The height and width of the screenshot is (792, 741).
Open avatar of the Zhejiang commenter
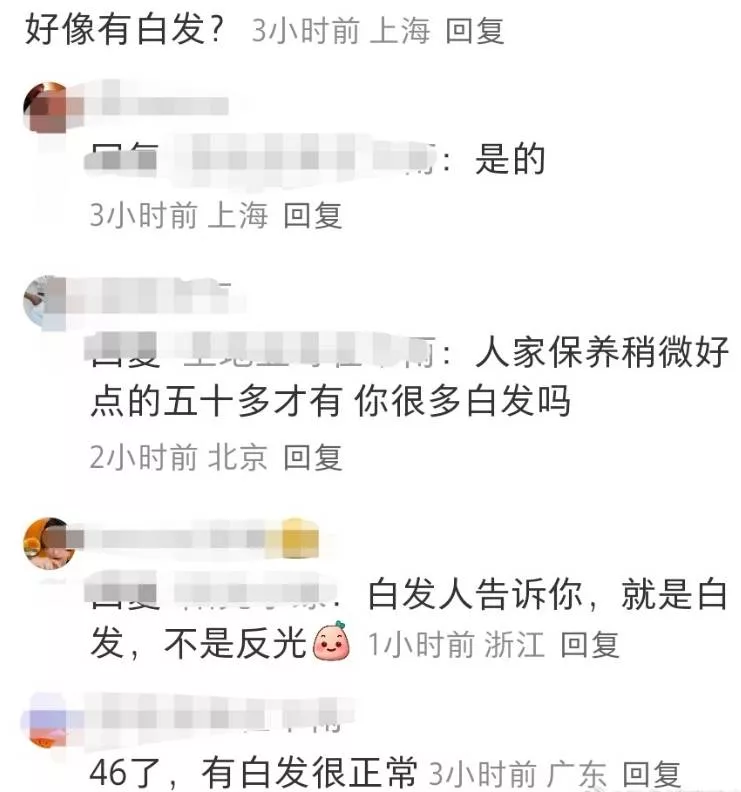pos(46,542)
